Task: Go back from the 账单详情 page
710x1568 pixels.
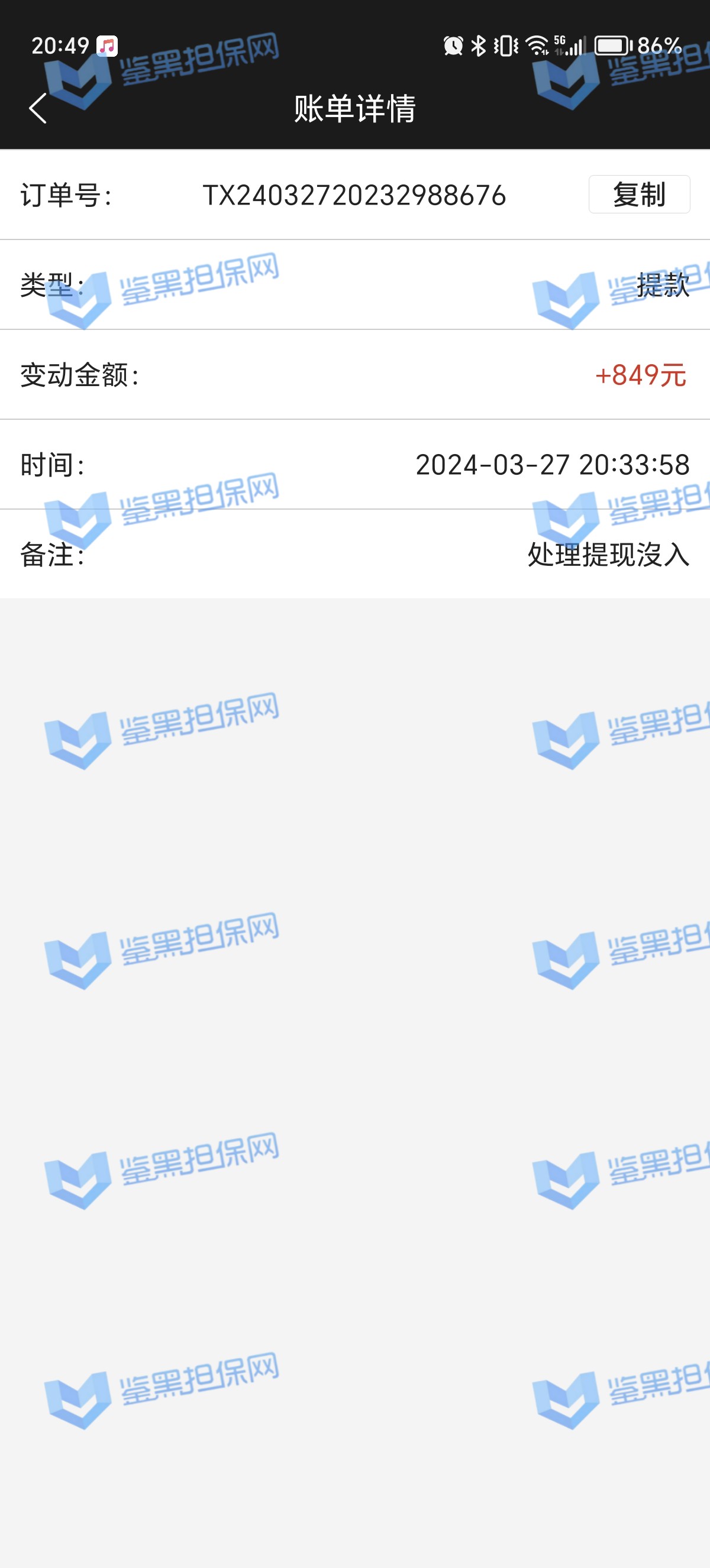Action: [38, 108]
